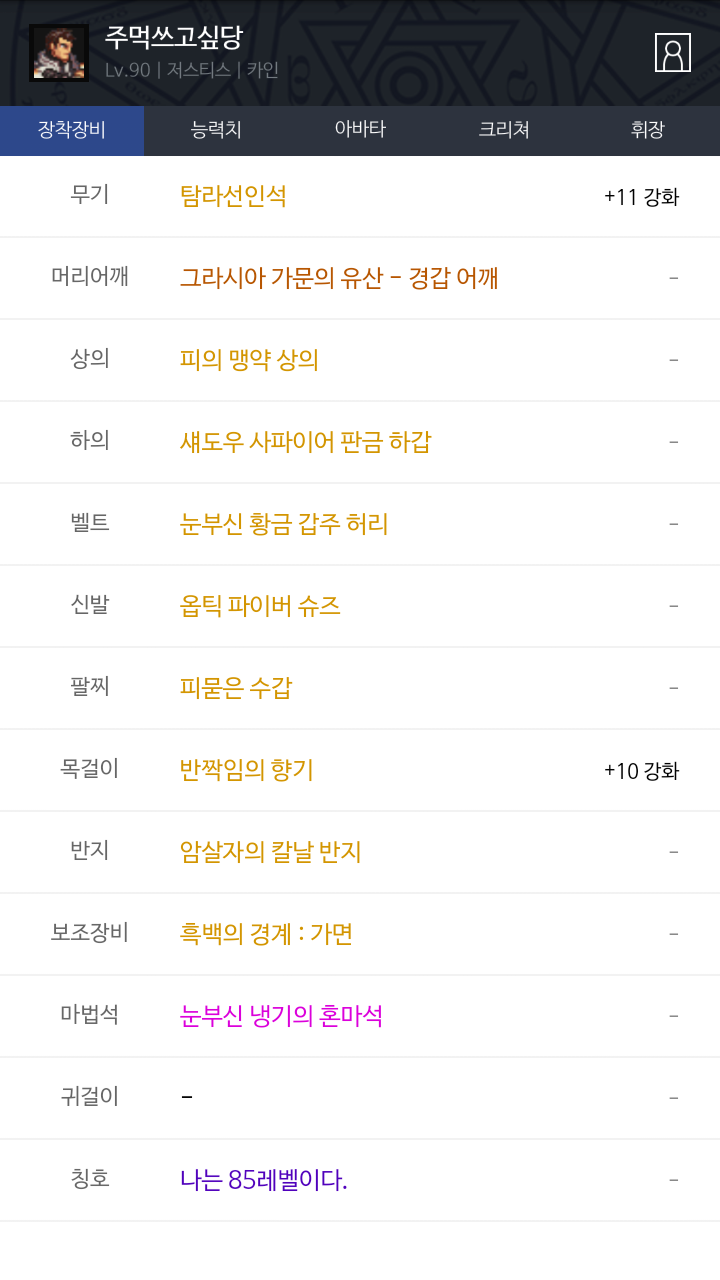720x1280 pixels.
Task: Open 눈부신 냉기의 혼마석 item
Action: [281, 1015]
